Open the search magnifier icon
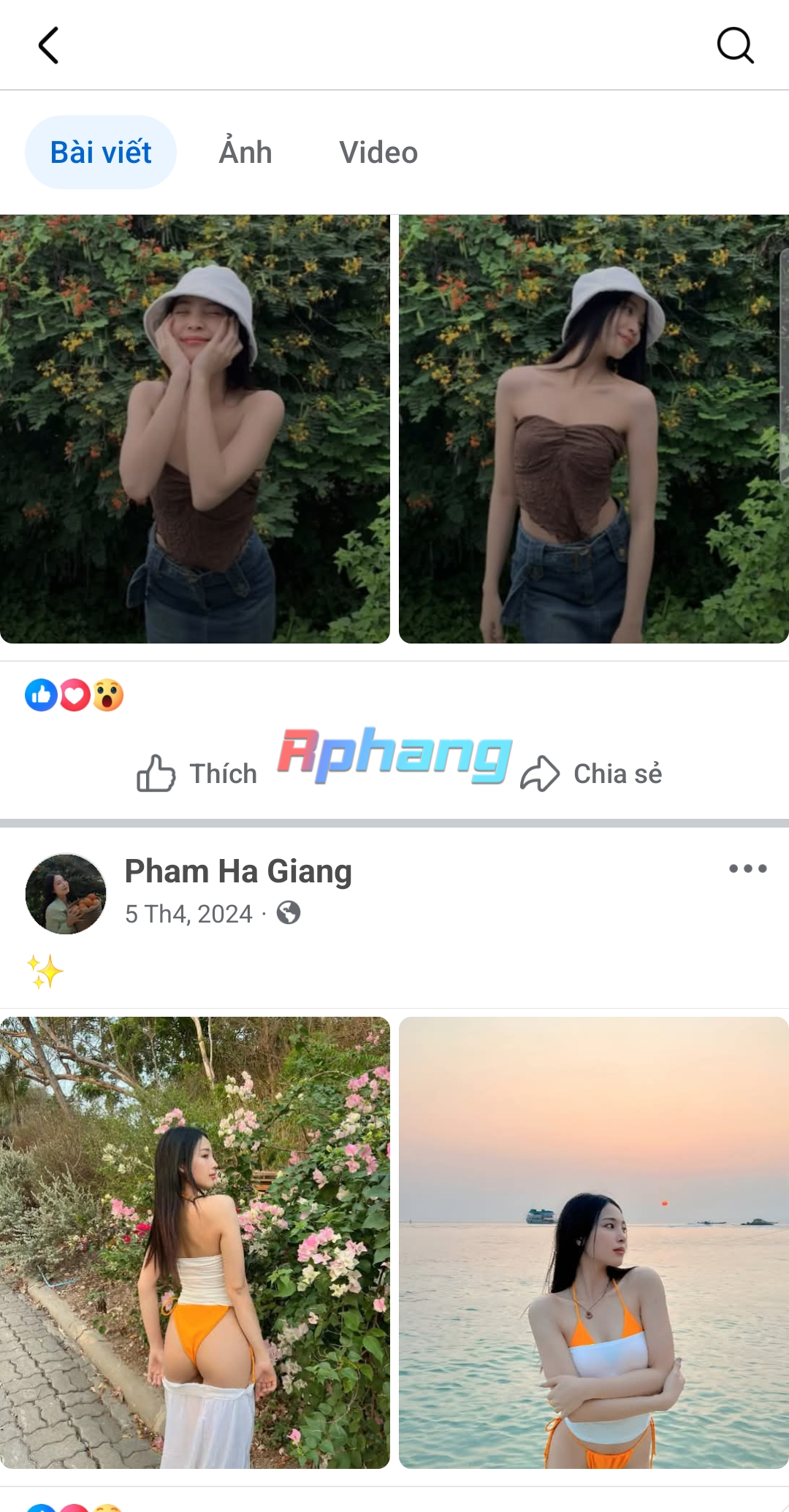Screen dimensions: 789x1512 click(735, 45)
